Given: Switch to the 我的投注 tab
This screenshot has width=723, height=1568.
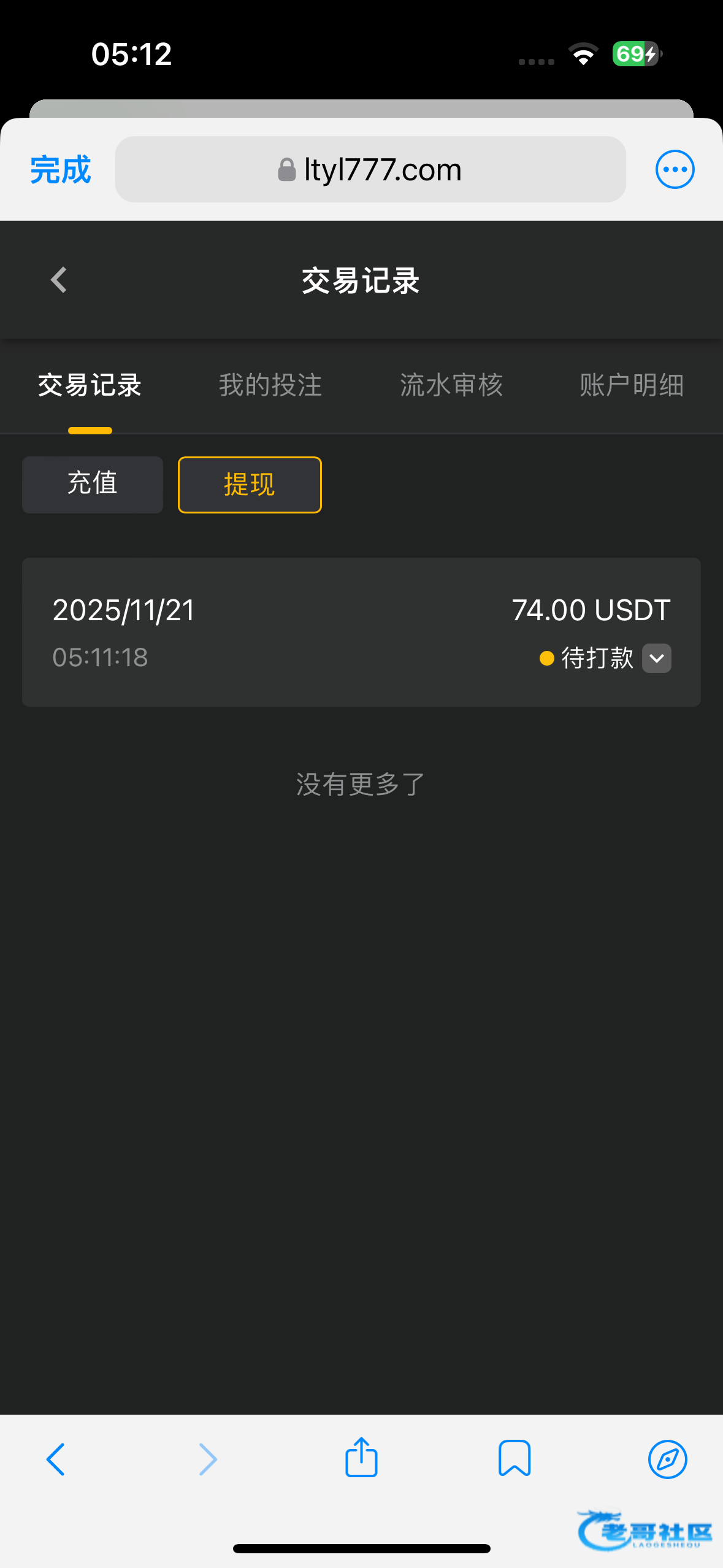Looking at the screenshot, I should click(x=270, y=385).
